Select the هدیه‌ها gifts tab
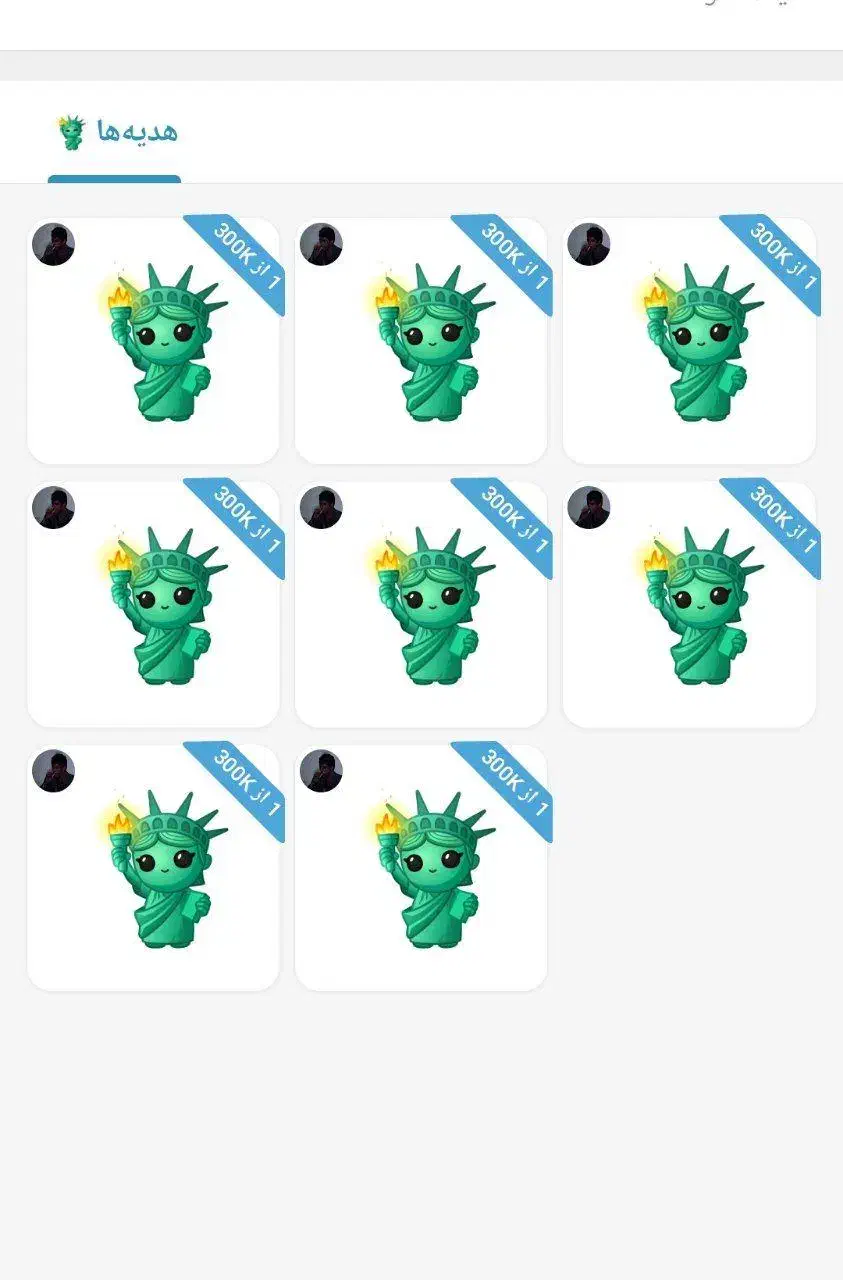The image size is (843, 1280). click(116, 133)
